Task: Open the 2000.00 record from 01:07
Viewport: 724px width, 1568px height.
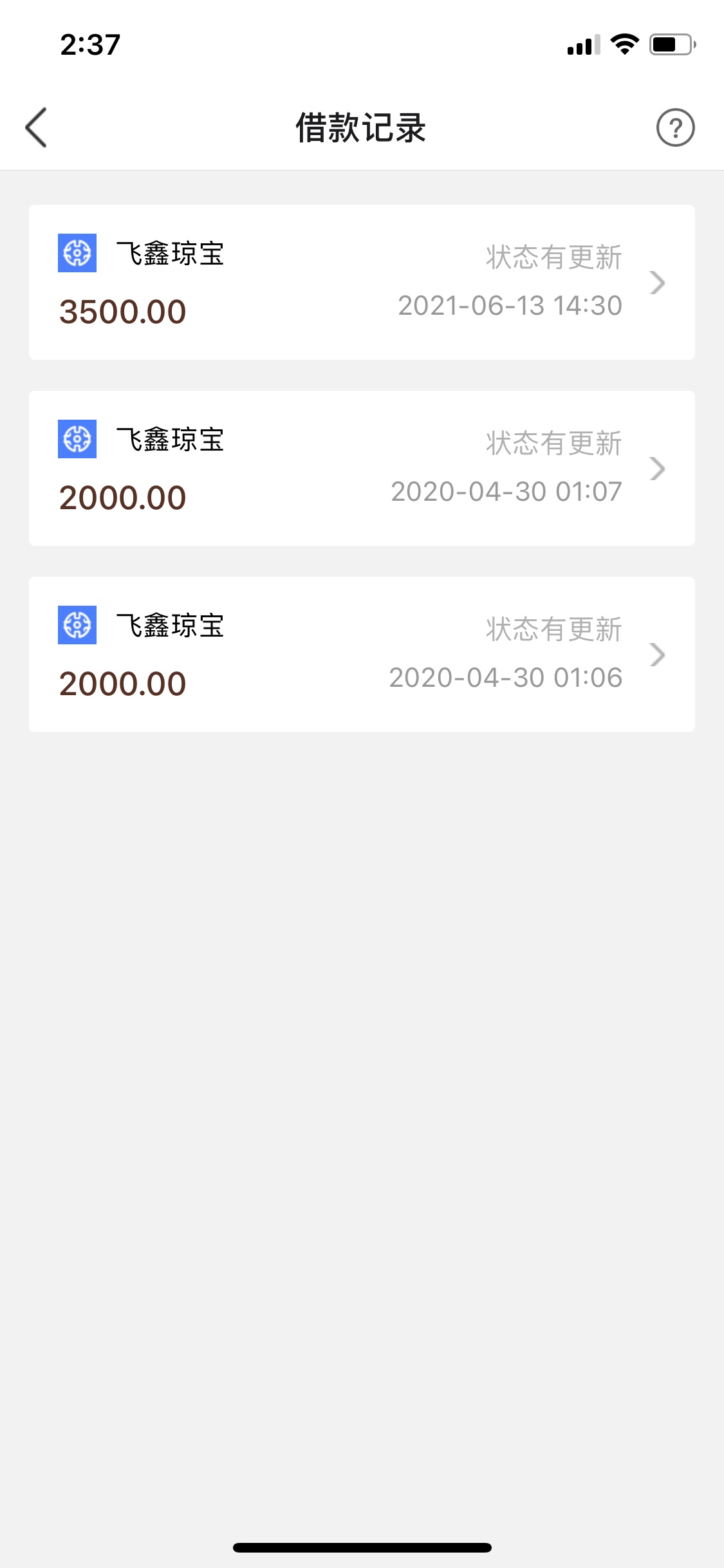Action: click(x=362, y=468)
